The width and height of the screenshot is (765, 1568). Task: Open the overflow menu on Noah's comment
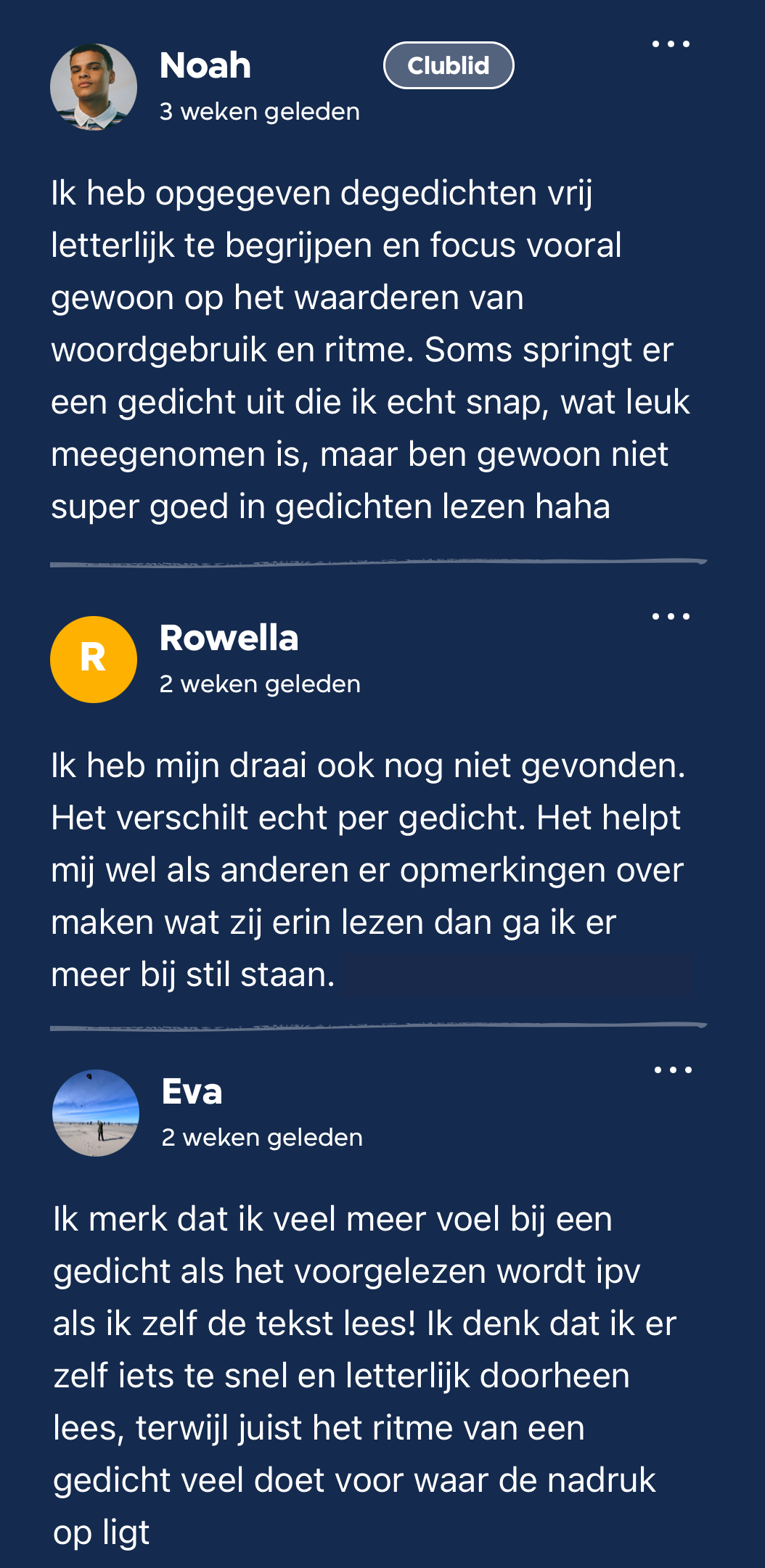[671, 44]
